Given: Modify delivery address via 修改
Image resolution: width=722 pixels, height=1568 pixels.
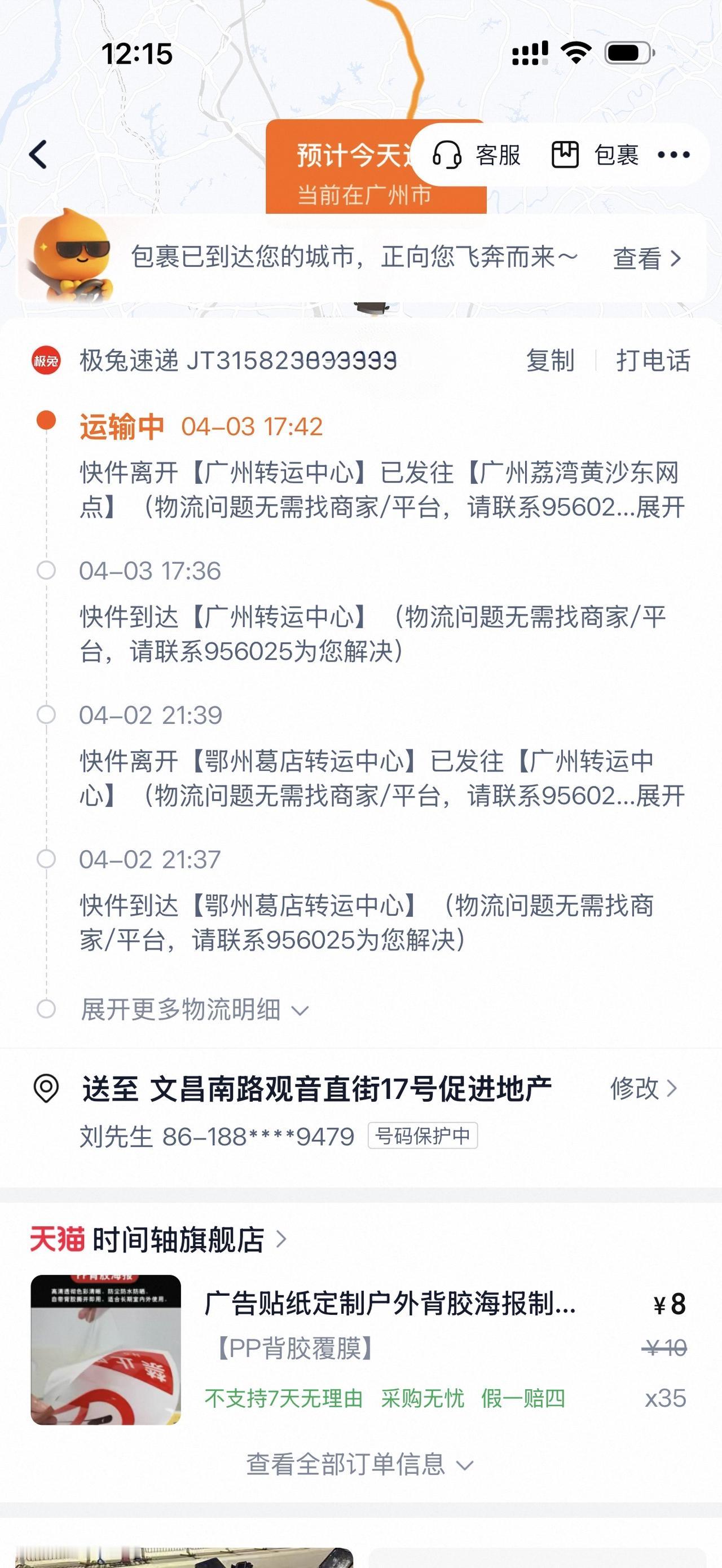Looking at the screenshot, I should click(x=636, y=1087).
